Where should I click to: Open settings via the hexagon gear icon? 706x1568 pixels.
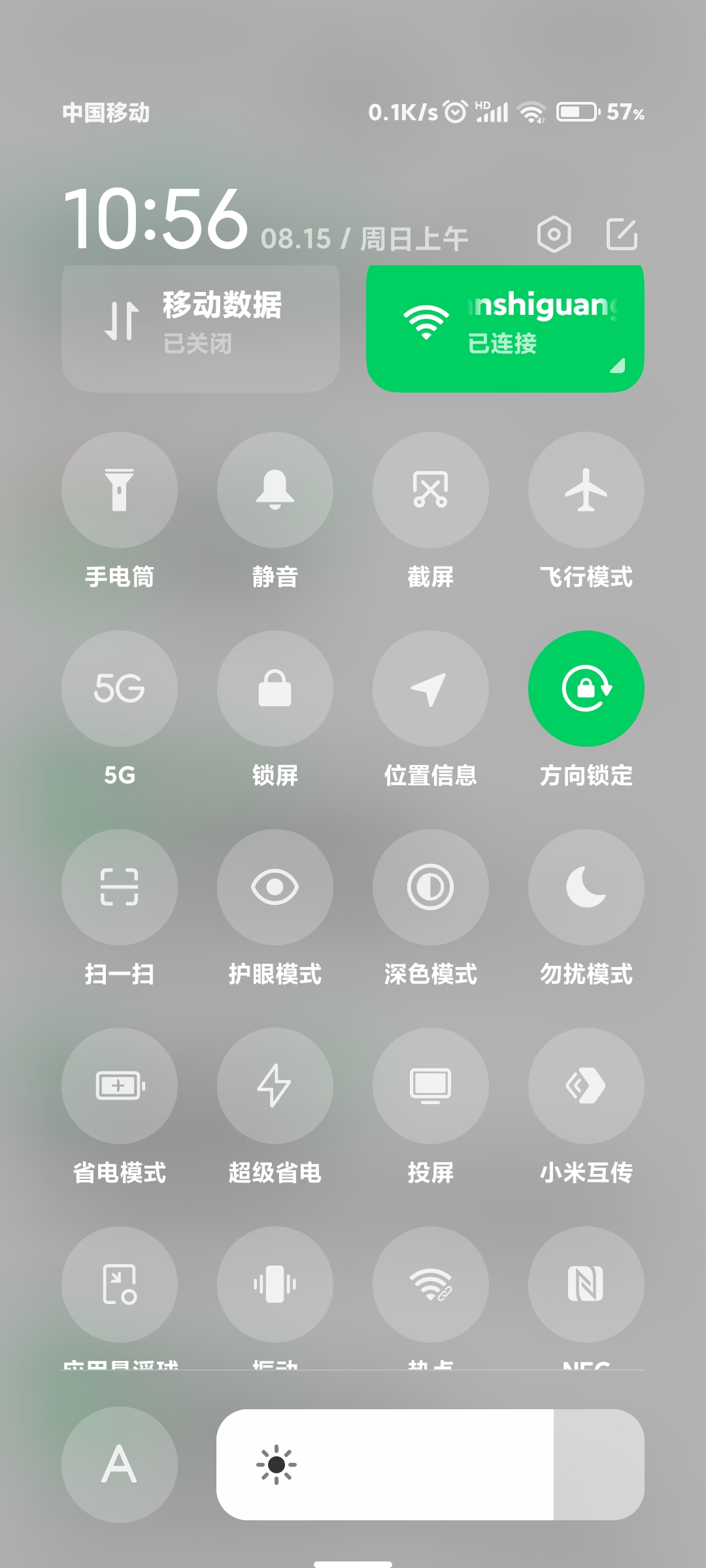(x=554, y=234)
